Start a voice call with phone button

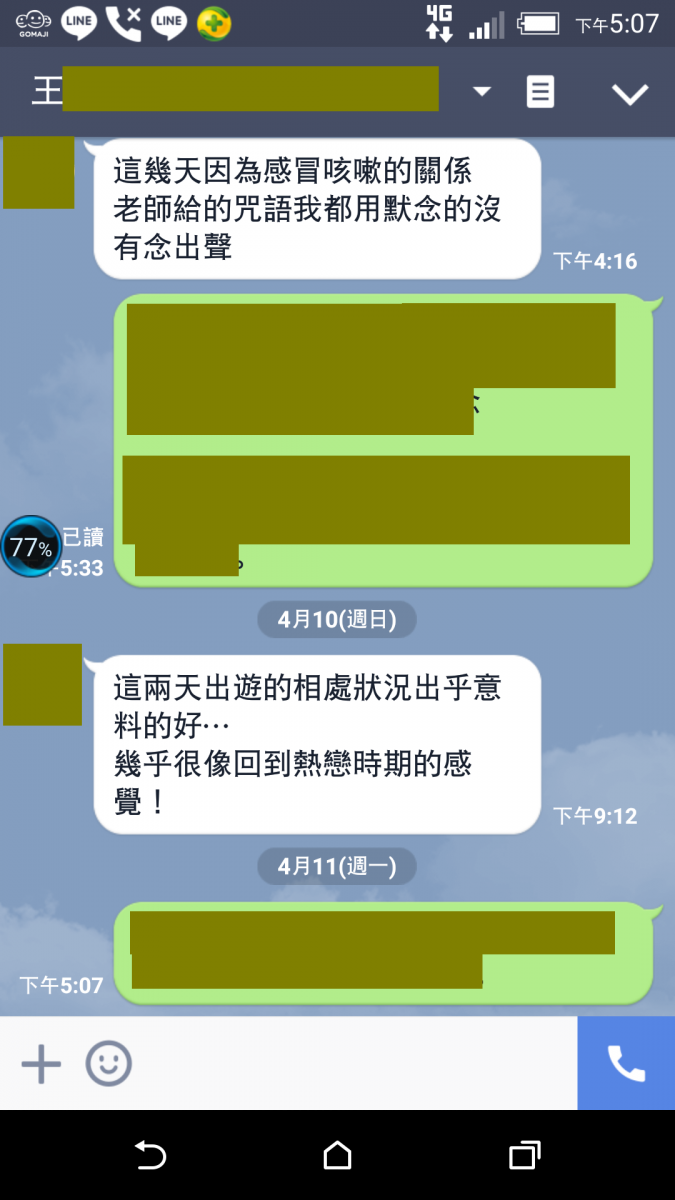626,1064
